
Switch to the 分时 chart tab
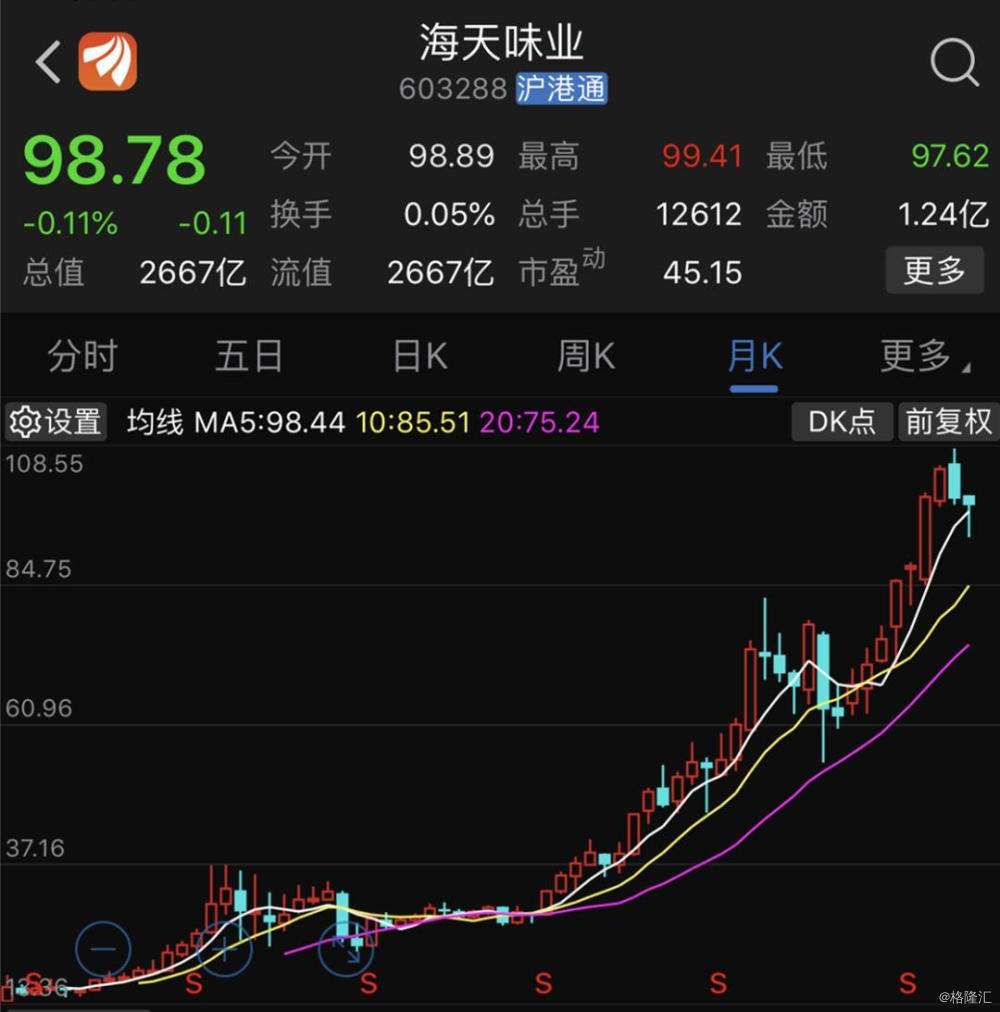[82, 357]
